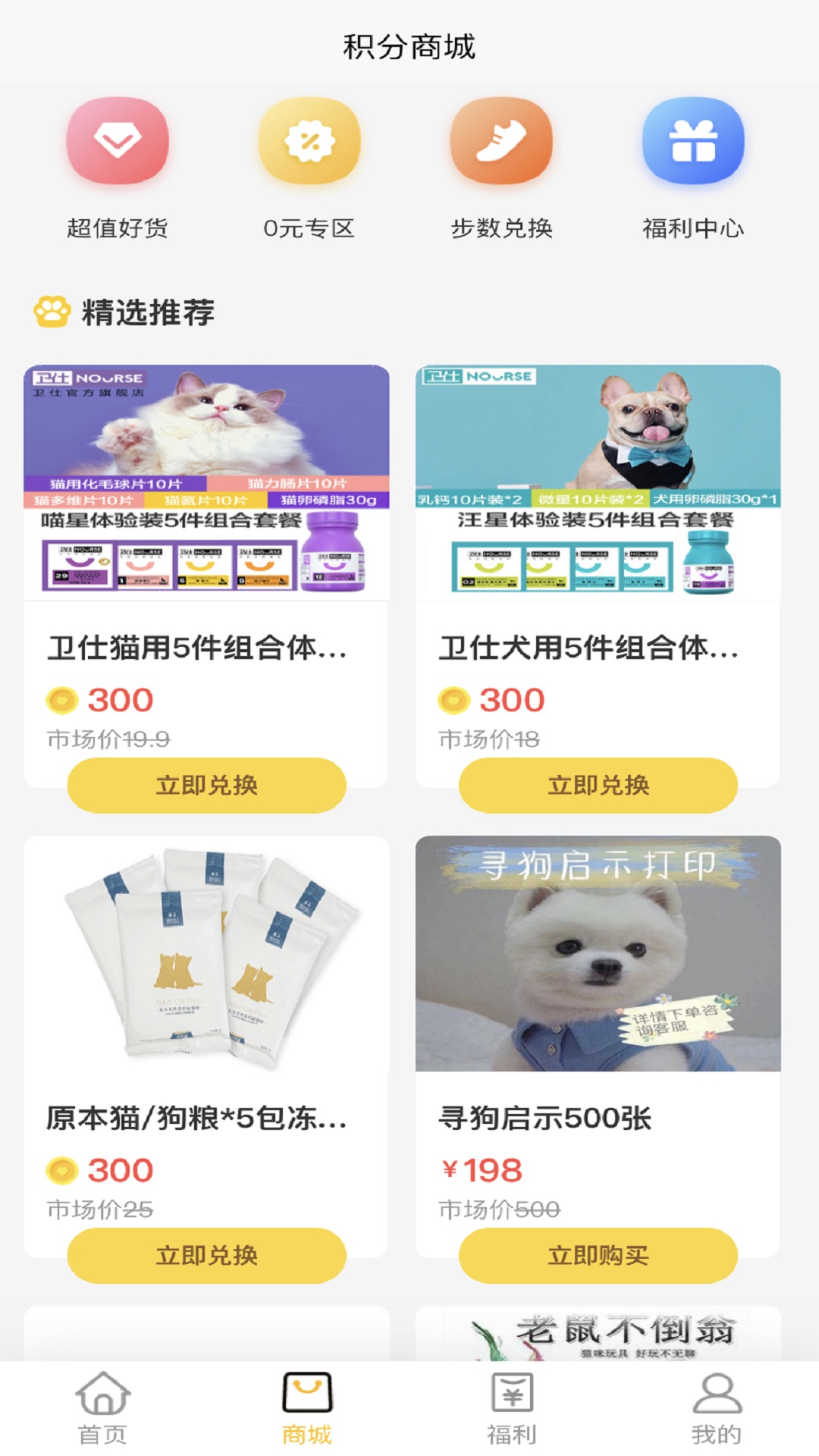Screen dimensions: 819x1456
Task: Switch to the 福利 tab
Action: (x=512, y=1407)
